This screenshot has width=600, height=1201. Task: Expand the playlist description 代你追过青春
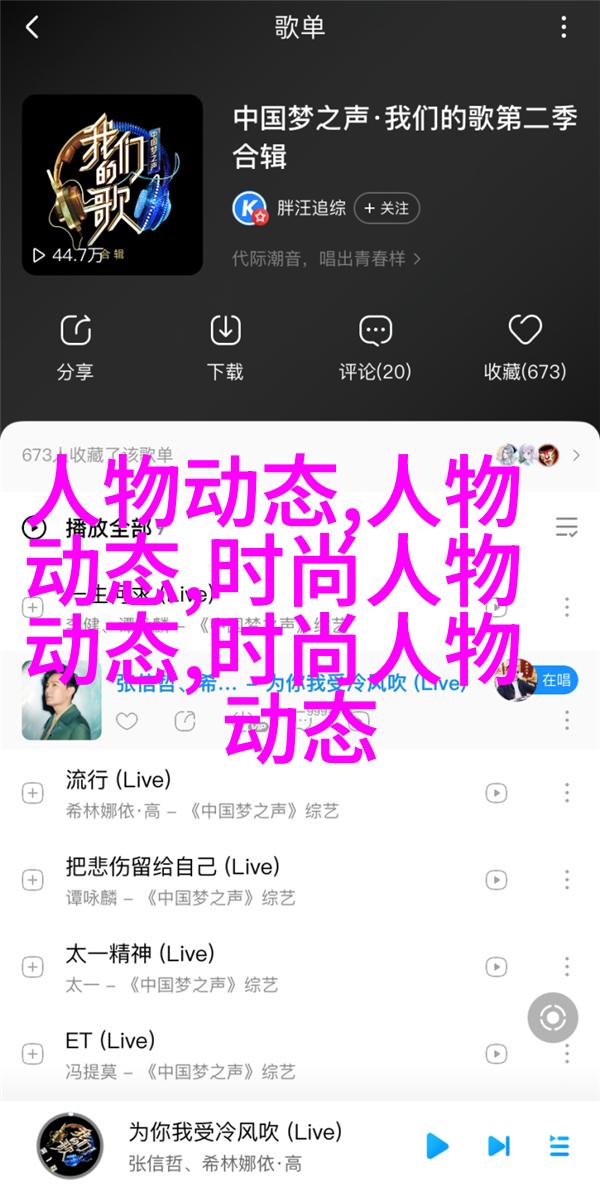pos(327,258)
